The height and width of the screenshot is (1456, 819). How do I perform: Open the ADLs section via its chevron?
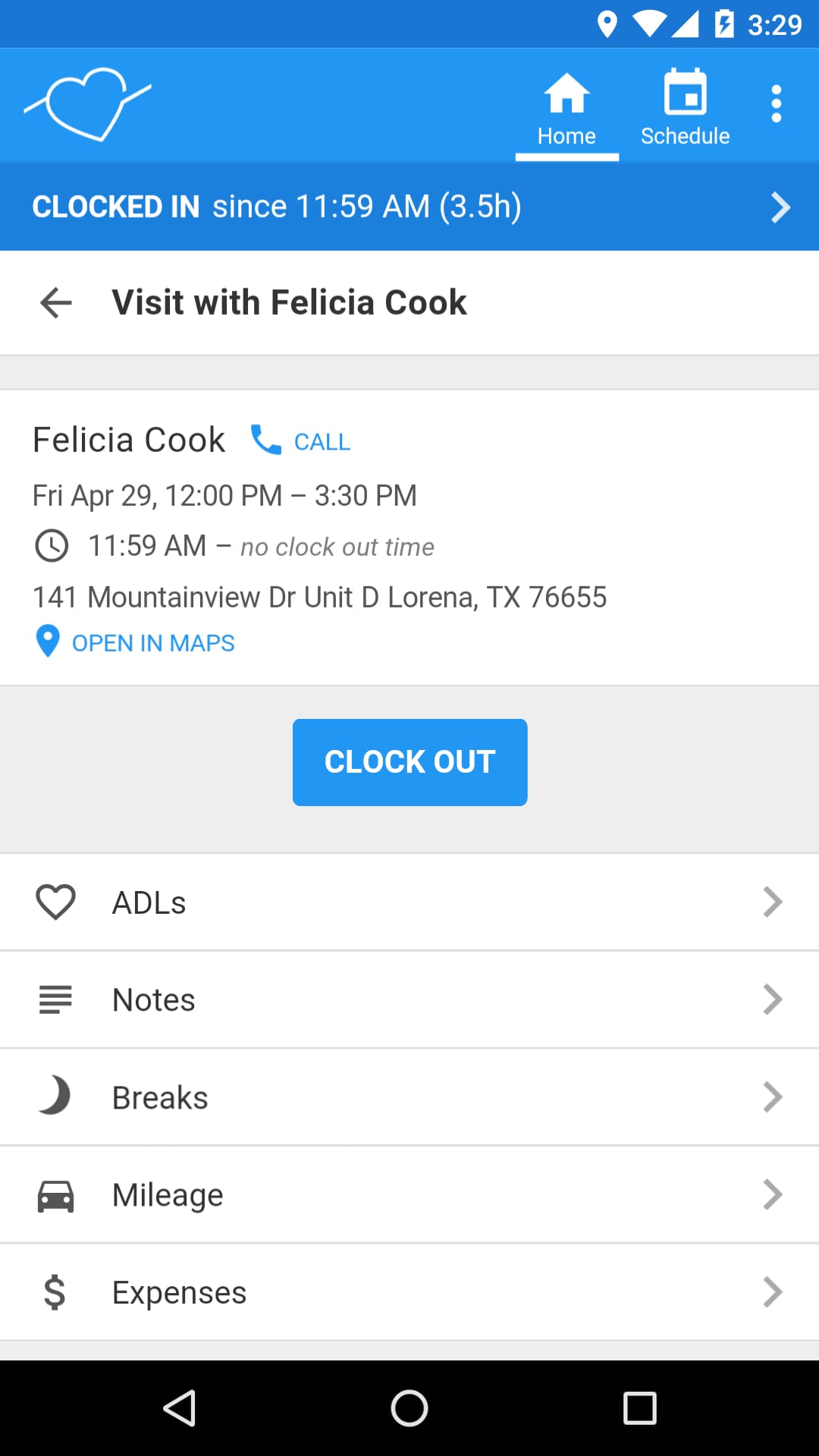click(772, 902)
